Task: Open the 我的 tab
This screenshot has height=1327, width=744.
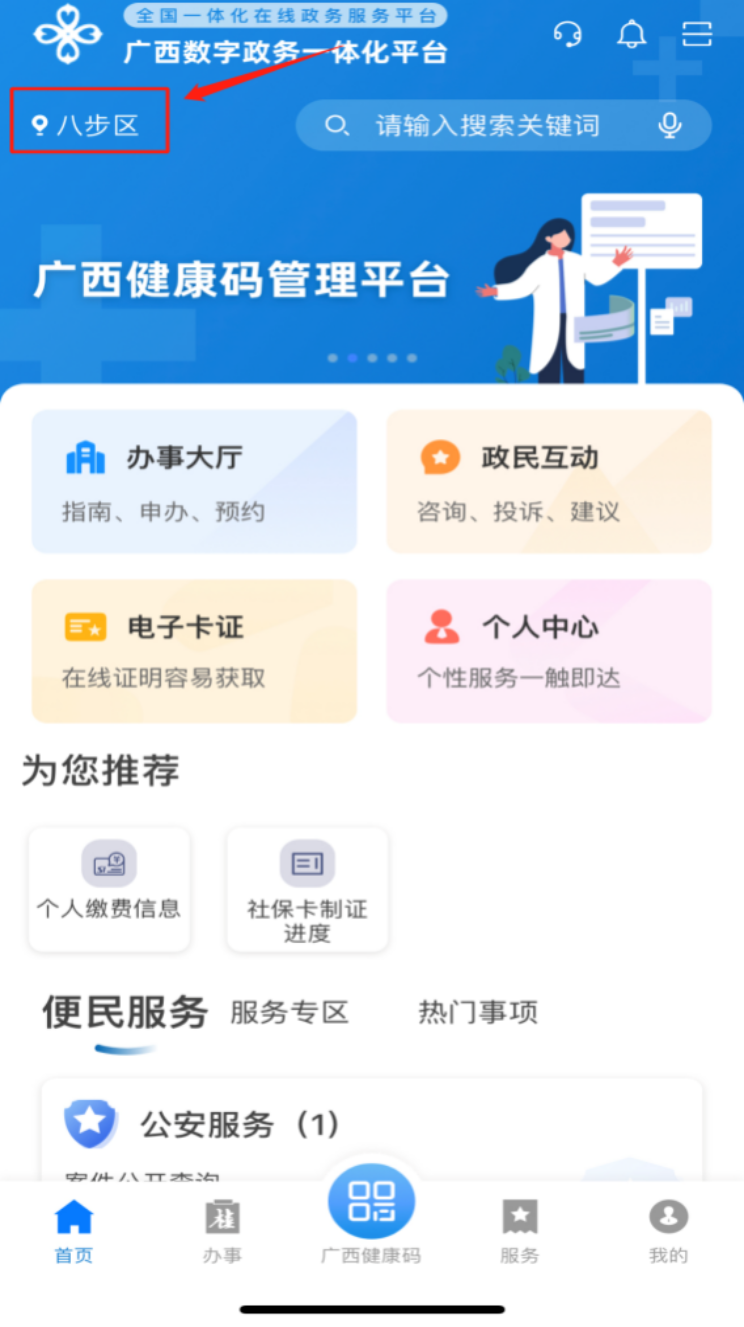Action: click(668, 1231)
